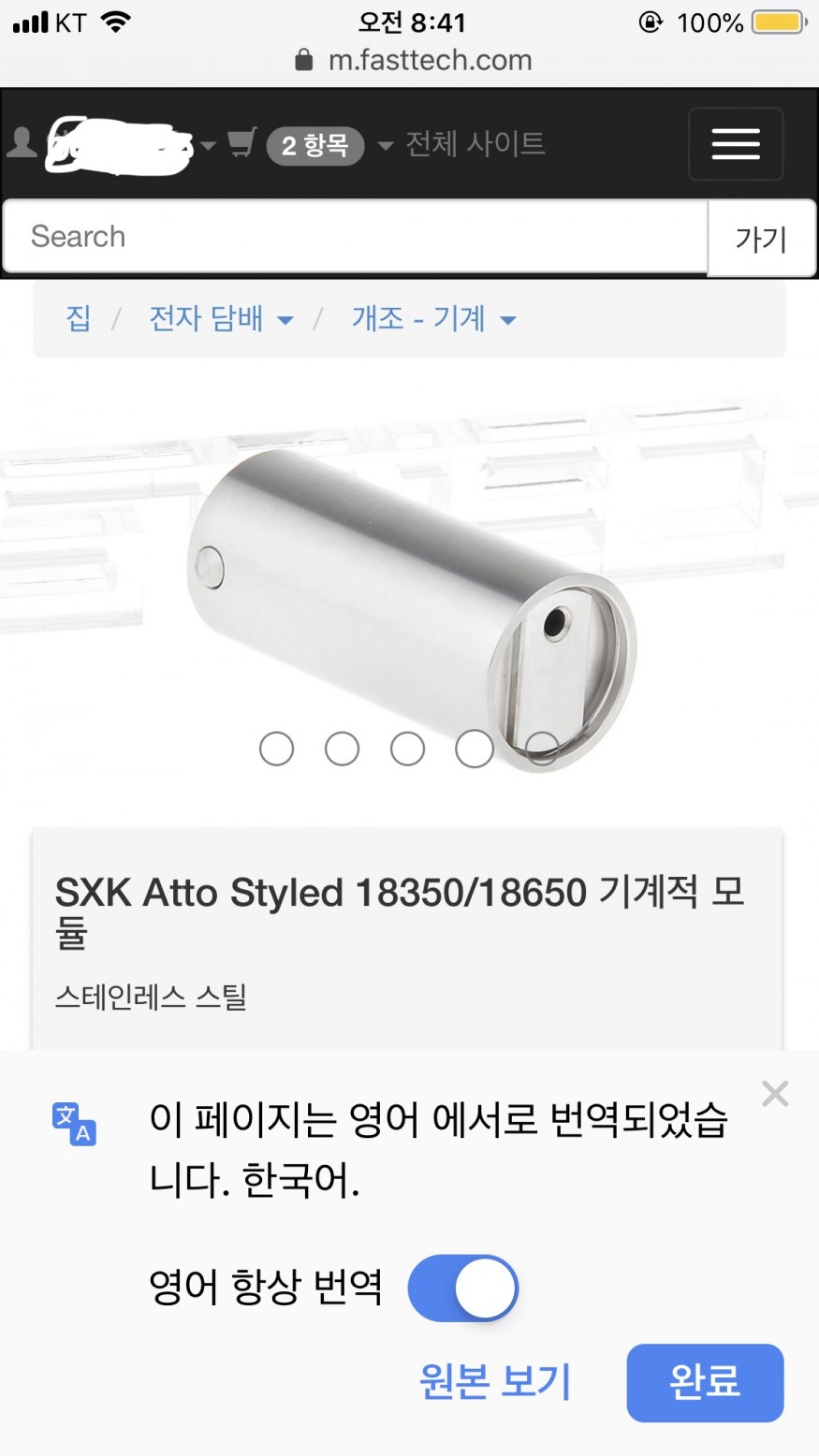The height and width of the screenshot is (1456, 819).
Task: Expand the 전체 사이트 dropdown
Action: point(462,144)
